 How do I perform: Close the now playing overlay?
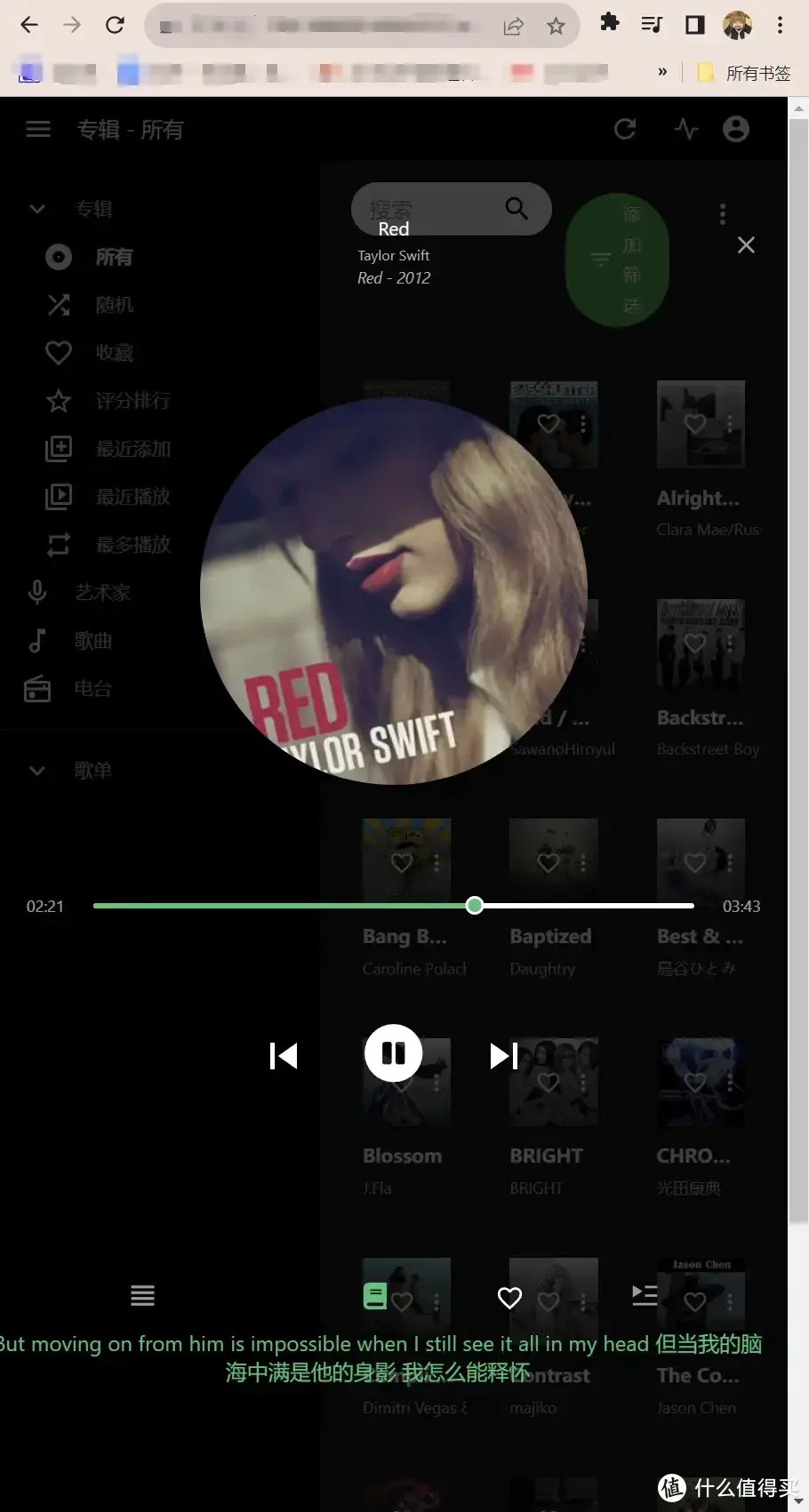(746, 245)
